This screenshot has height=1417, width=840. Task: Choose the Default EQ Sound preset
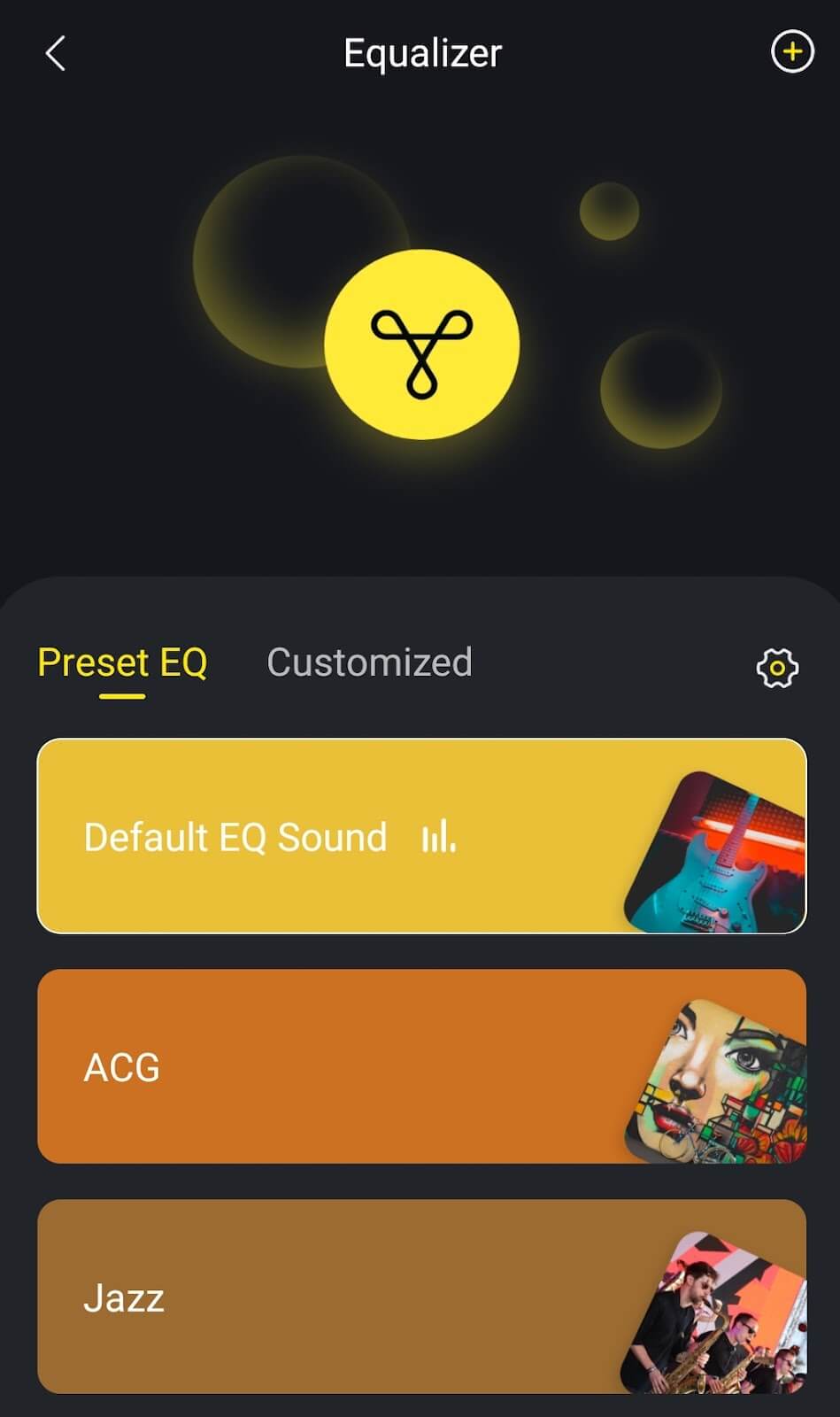[x=354, y=836]
